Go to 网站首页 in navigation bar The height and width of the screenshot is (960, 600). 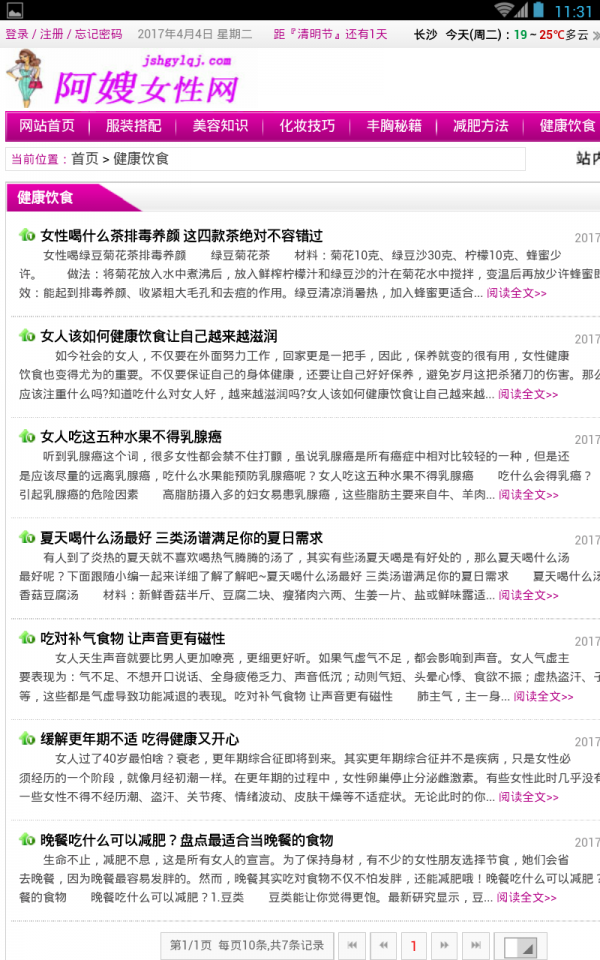point(47,126)
